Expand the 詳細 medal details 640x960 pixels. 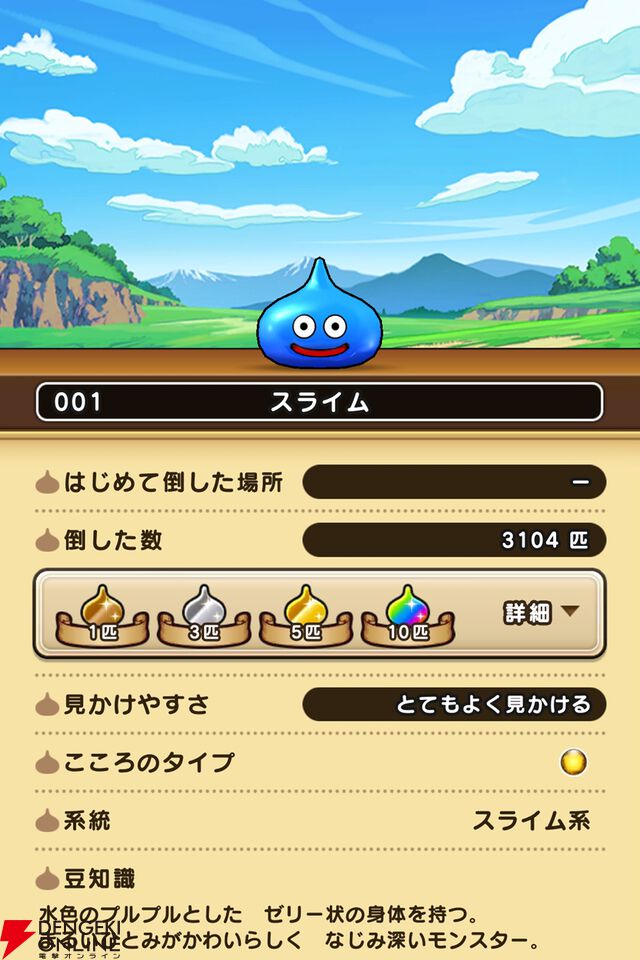541,613
